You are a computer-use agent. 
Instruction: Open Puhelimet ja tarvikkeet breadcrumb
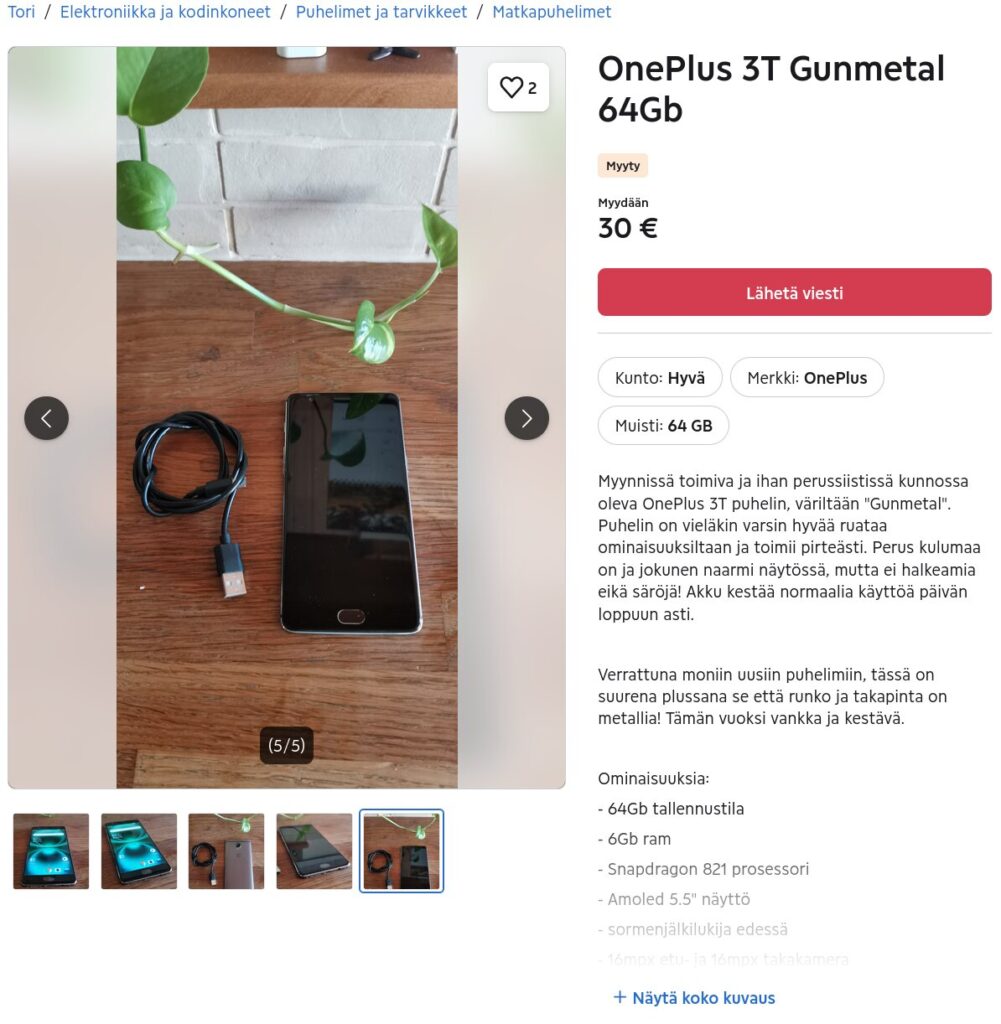coord(381,12)
